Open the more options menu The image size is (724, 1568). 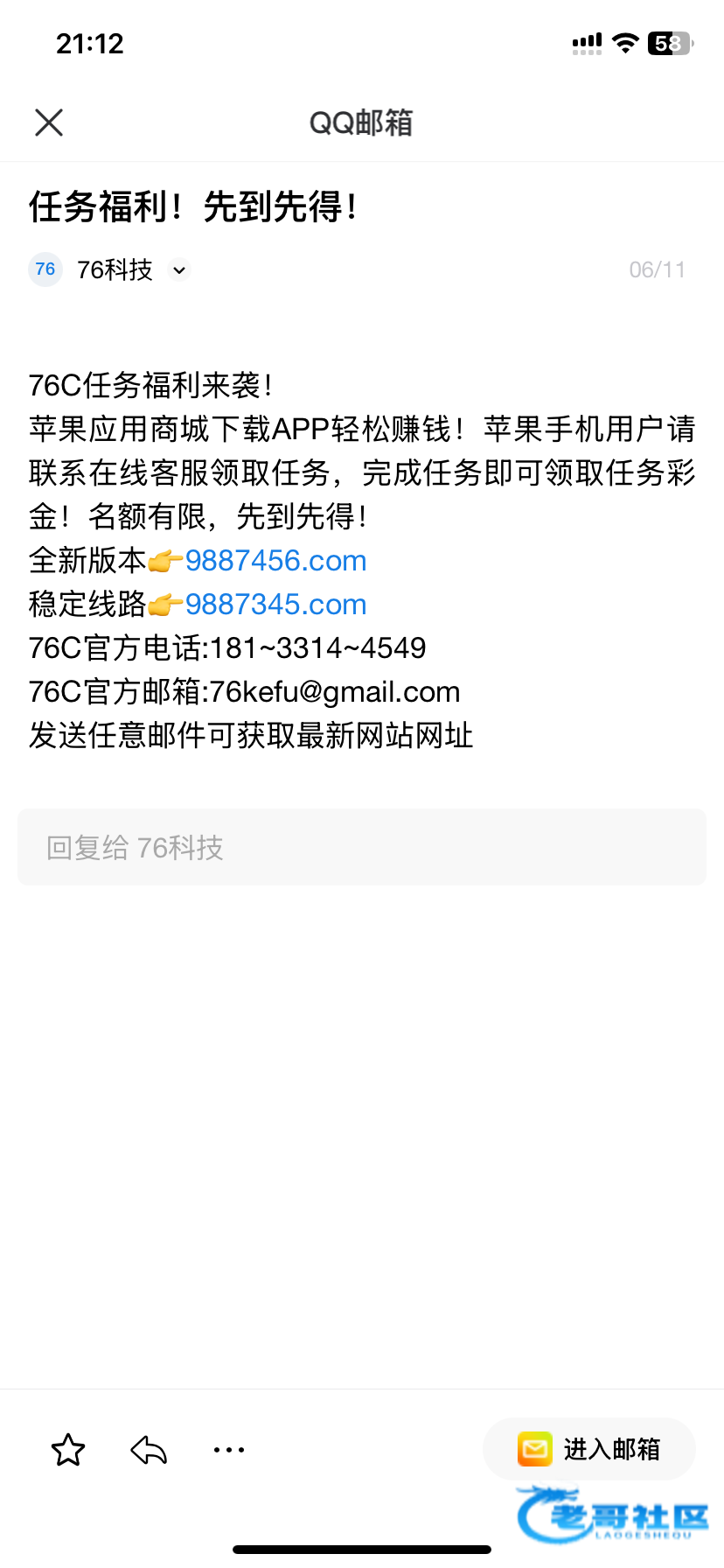coord(229,1450)
